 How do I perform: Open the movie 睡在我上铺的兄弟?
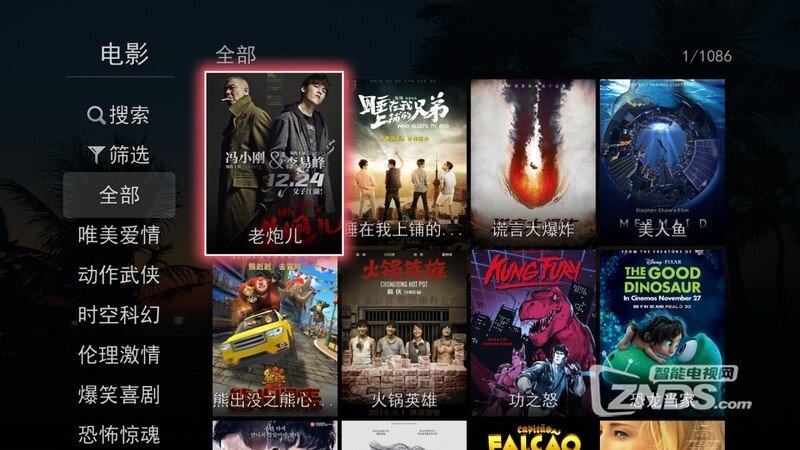pyautogui.click(x=404, y=165)
